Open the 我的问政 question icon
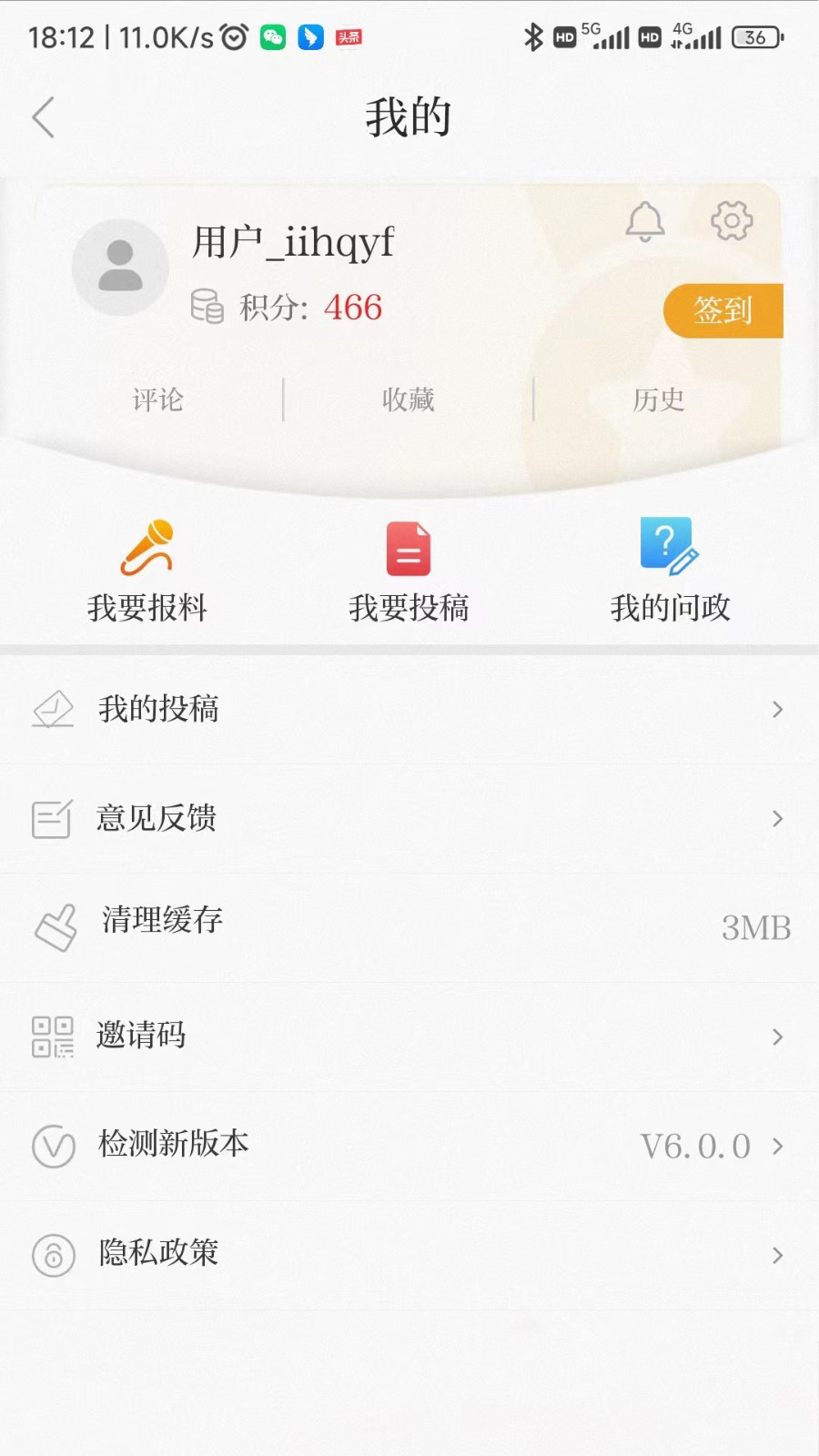The width and height of the screenshot is (819, 1456). (668, 544)
